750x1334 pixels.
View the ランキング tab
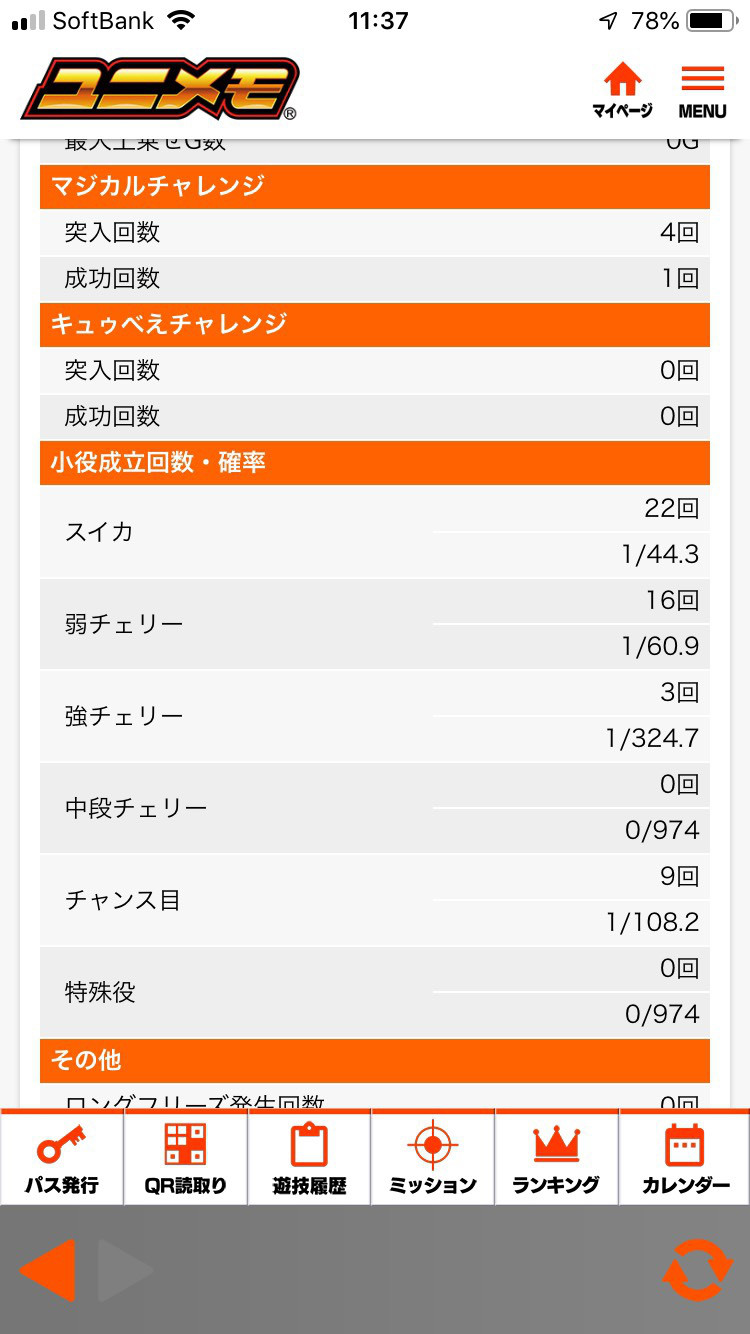tap(556, 1158)
